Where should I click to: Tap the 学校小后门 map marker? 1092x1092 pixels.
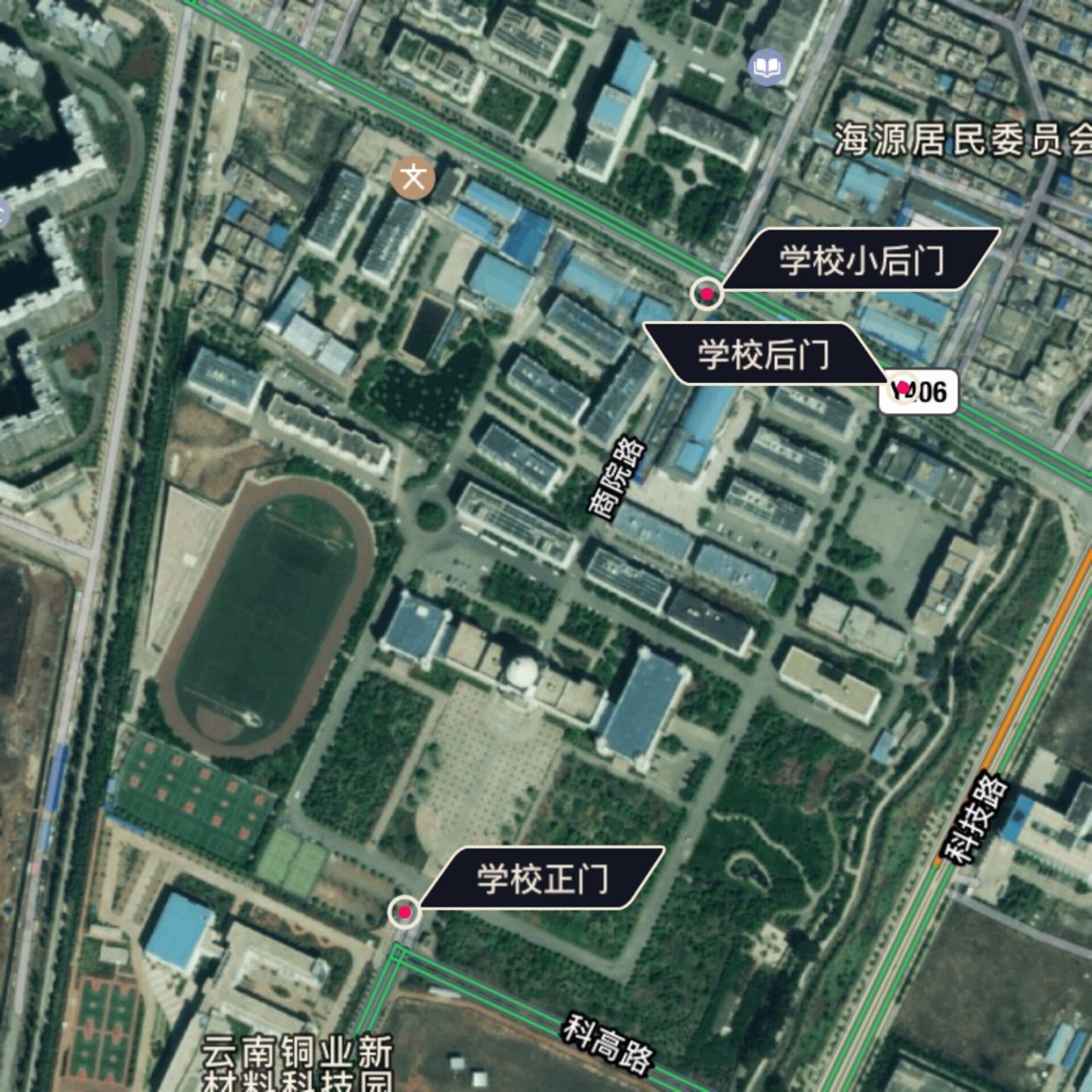coord(706,294)
